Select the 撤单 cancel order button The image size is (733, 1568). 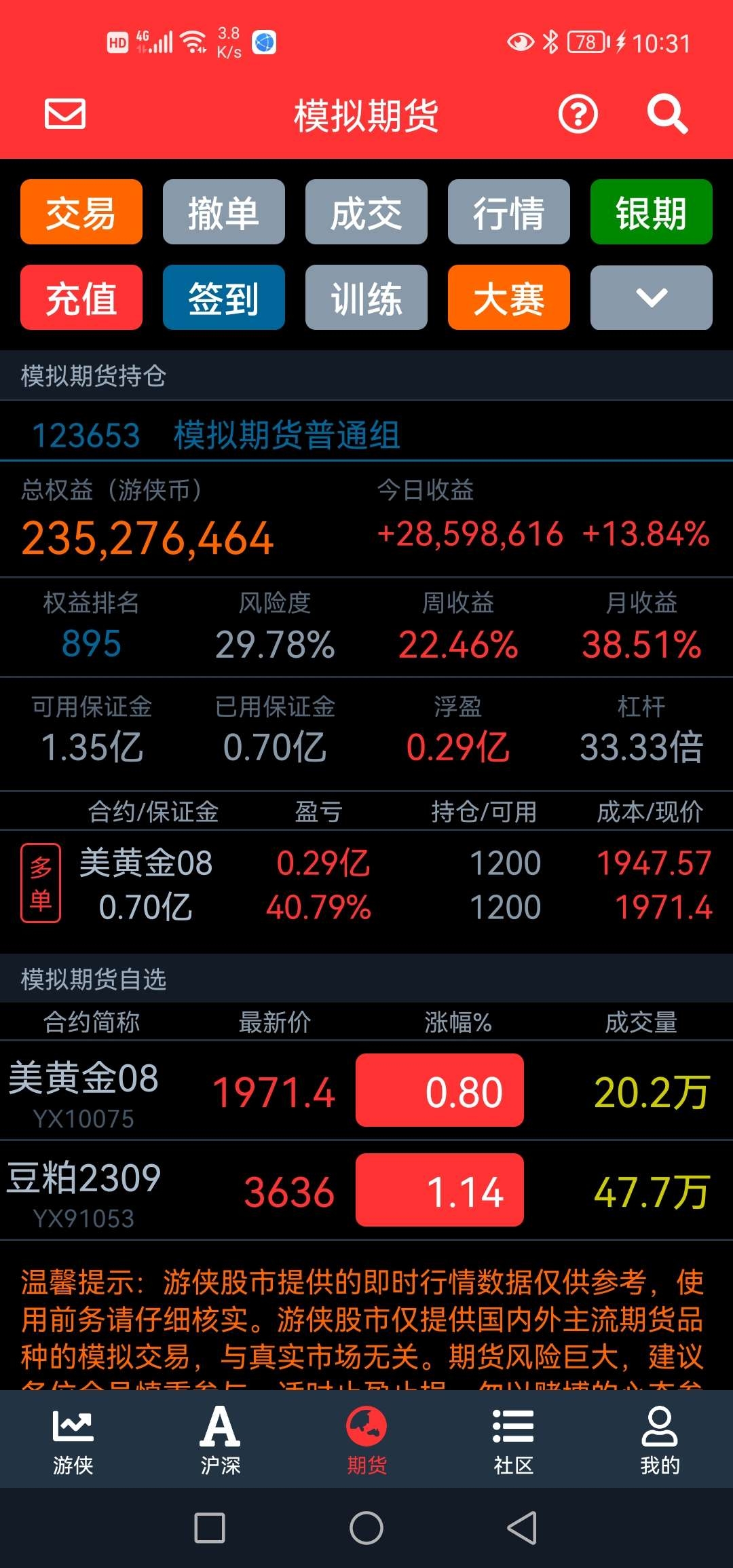click(224, 212)
